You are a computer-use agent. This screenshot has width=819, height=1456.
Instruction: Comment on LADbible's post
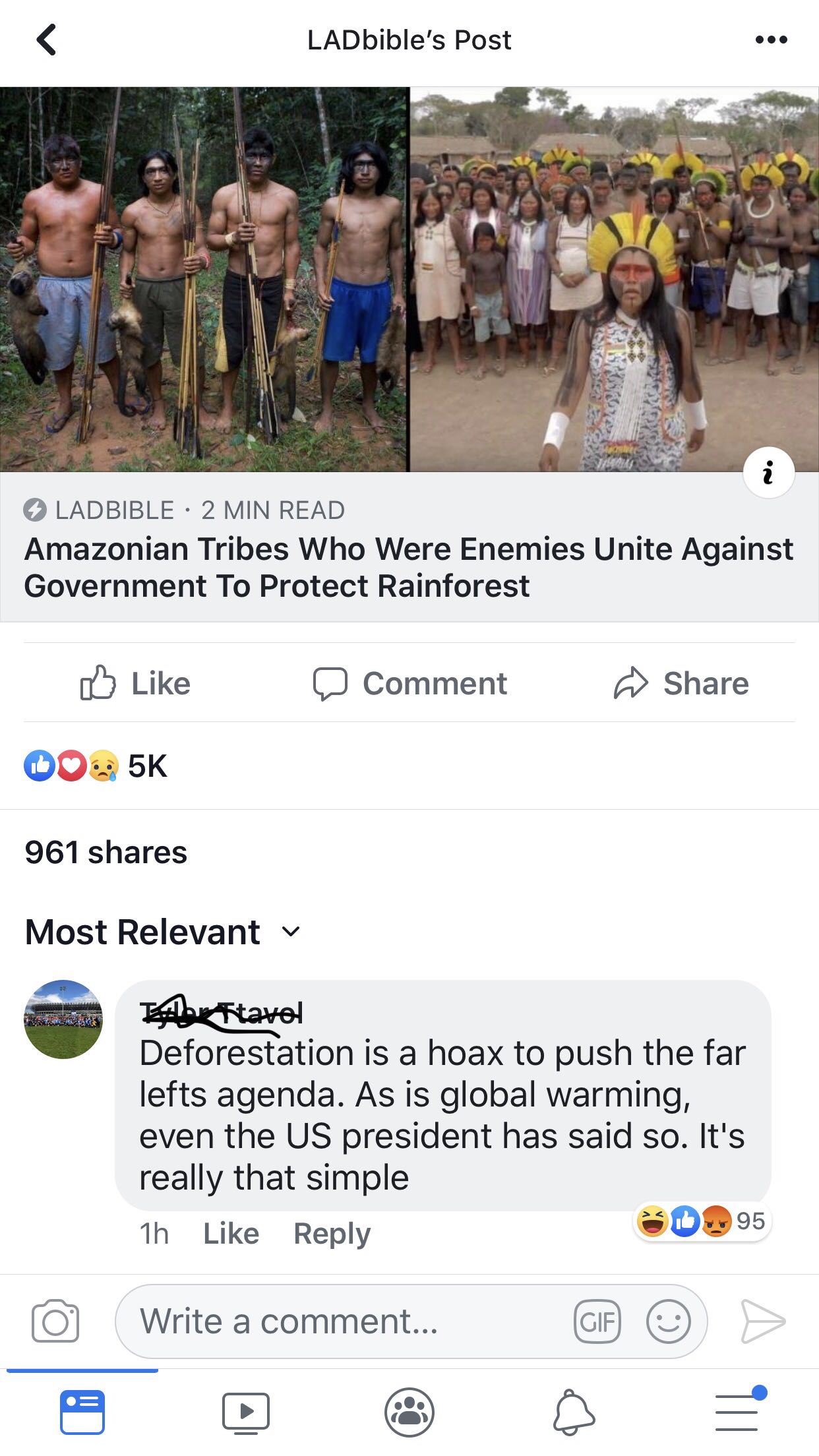[x=409, y=683]
